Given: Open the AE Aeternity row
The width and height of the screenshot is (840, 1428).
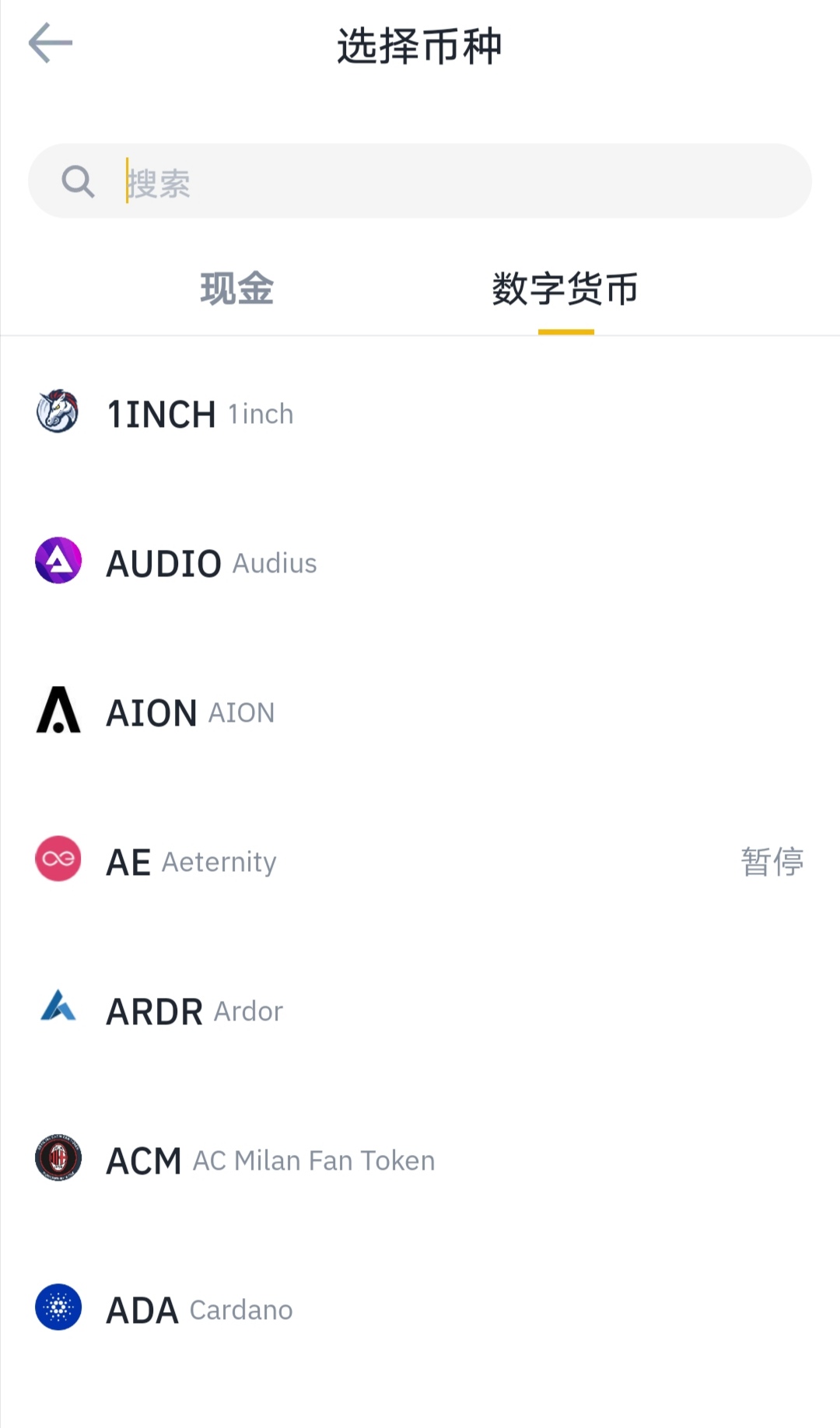Looking at the screenshot, I should click(x=420, y=860).
